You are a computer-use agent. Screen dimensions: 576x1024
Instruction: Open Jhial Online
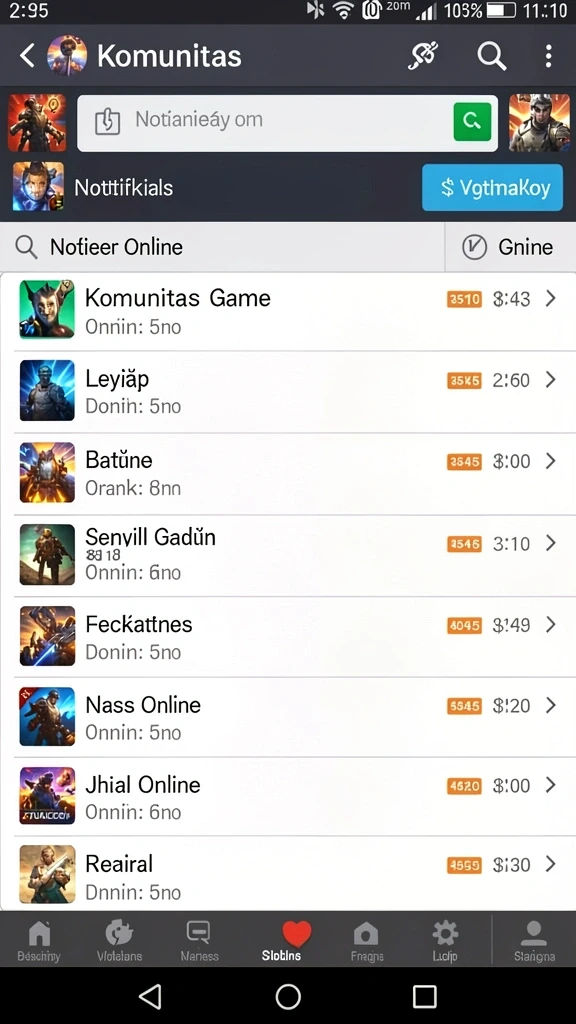[x=288, y=797]
